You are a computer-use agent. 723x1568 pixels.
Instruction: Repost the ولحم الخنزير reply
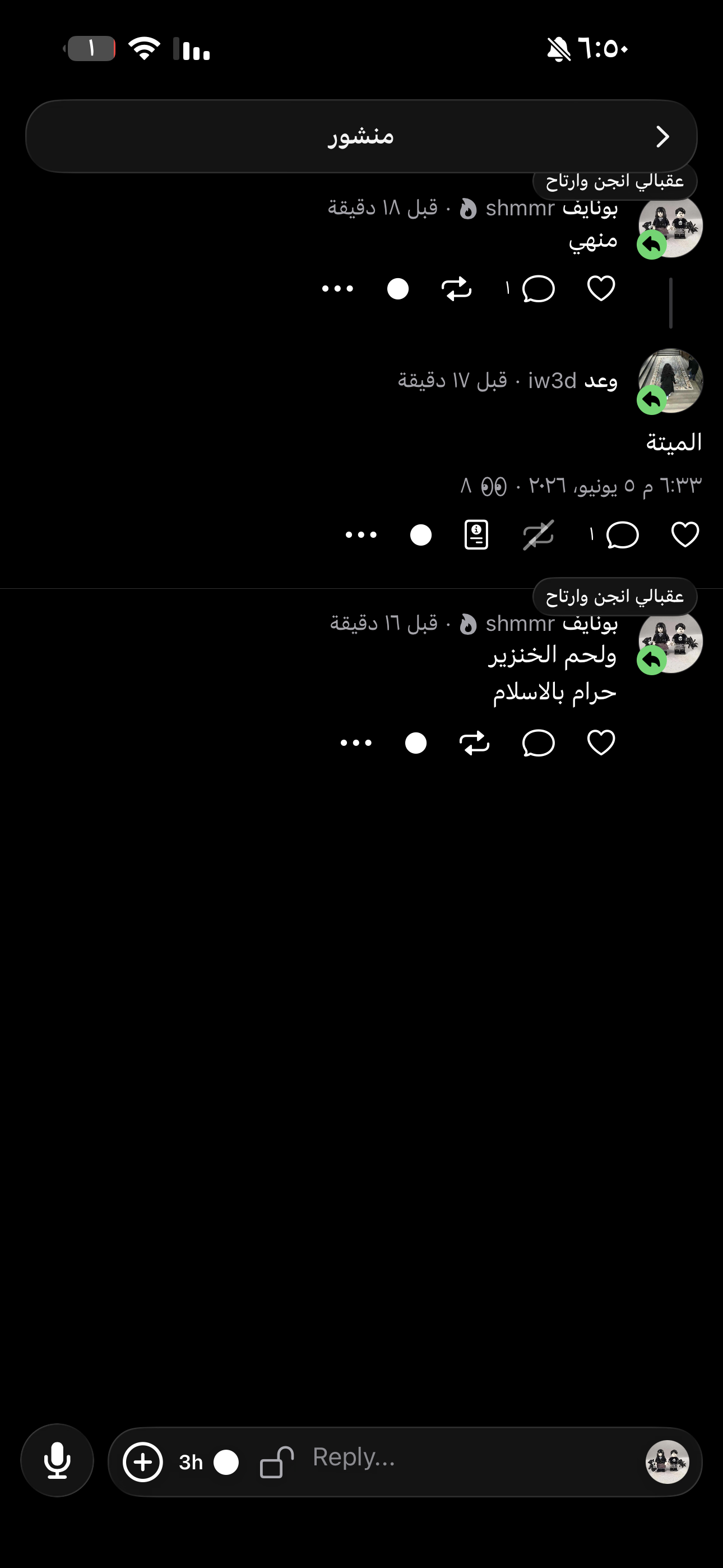coord(474,743)
